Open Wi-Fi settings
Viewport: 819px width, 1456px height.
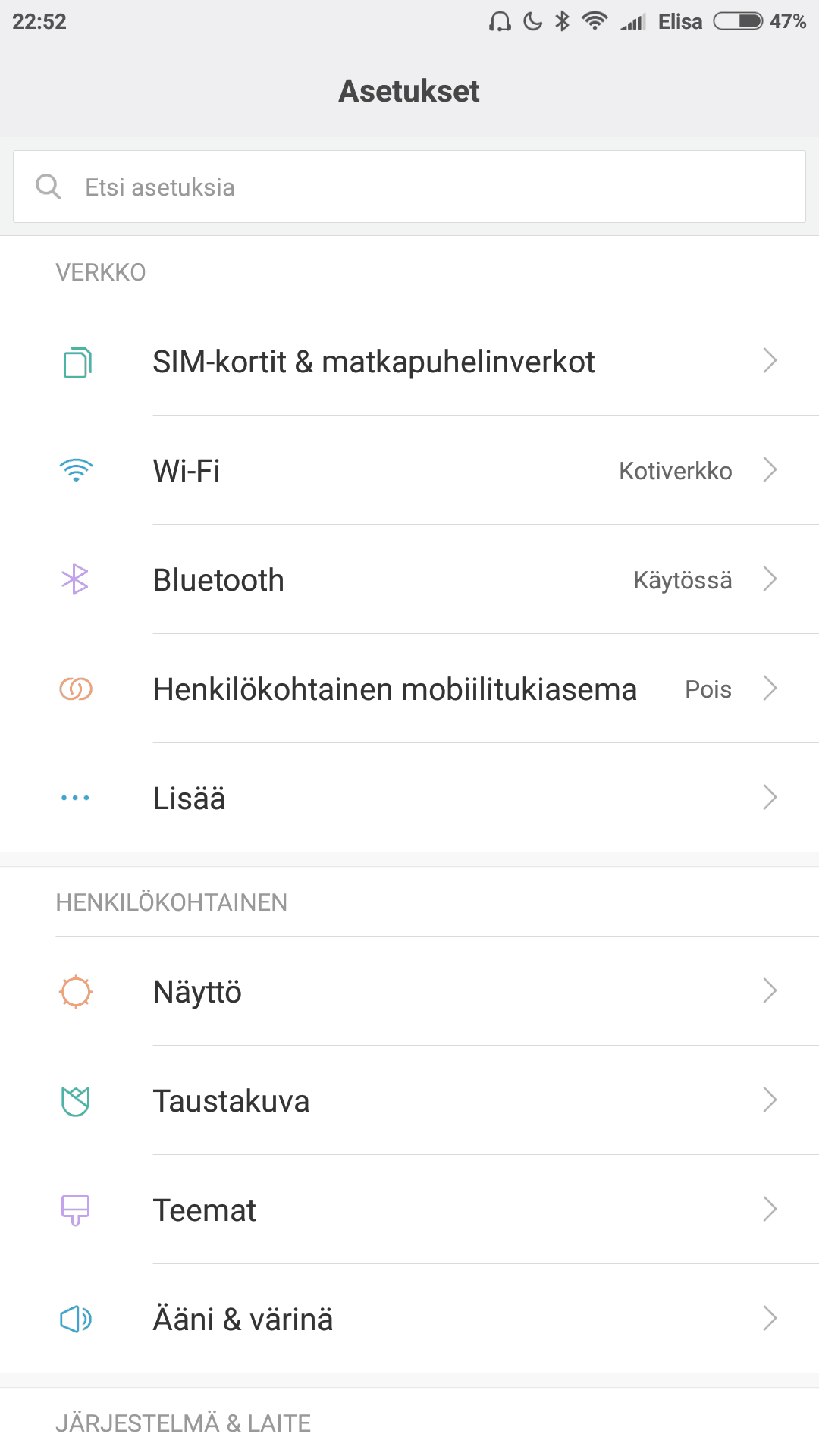(409, 470)
